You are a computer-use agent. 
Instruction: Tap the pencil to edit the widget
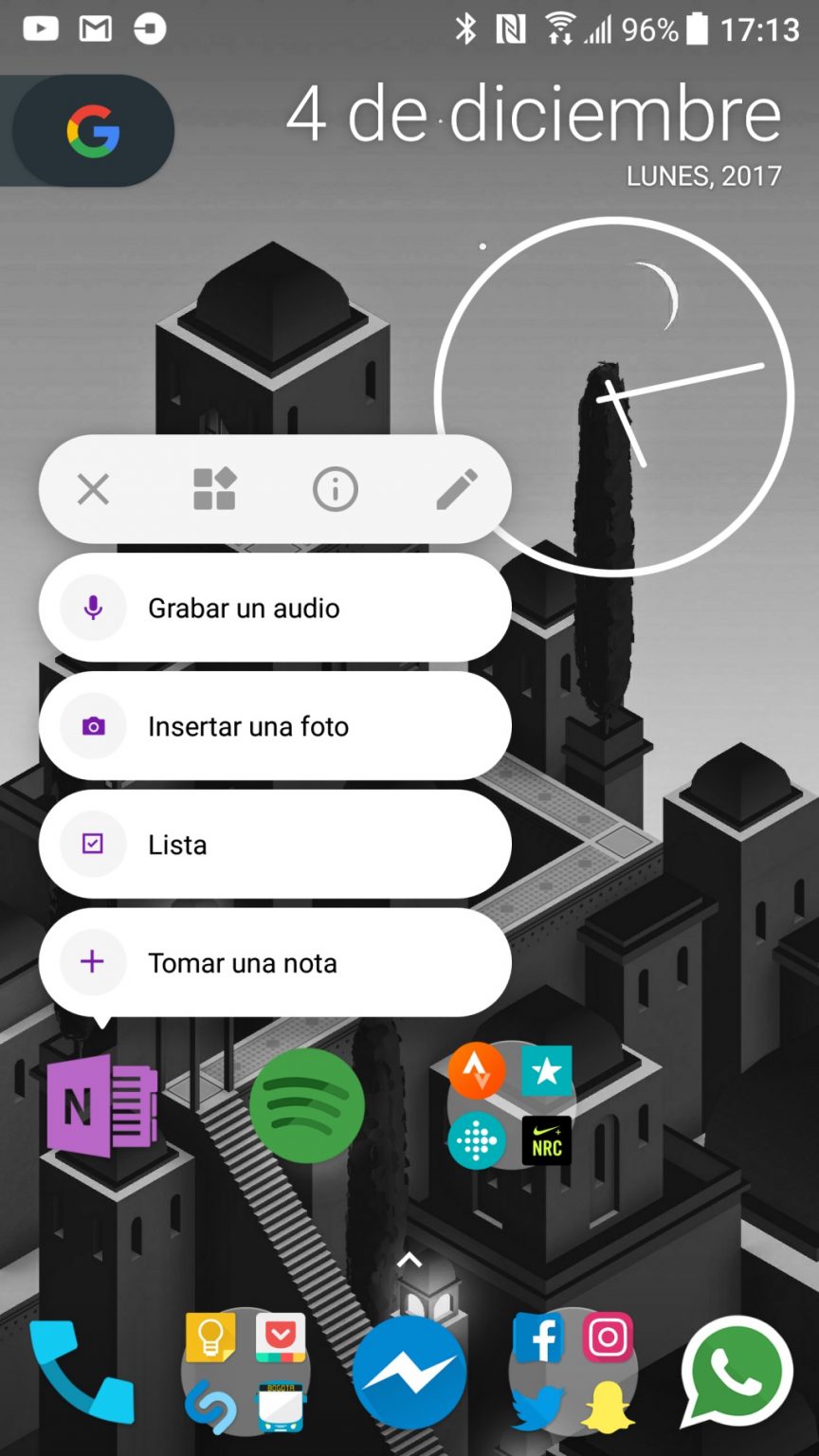458,489
